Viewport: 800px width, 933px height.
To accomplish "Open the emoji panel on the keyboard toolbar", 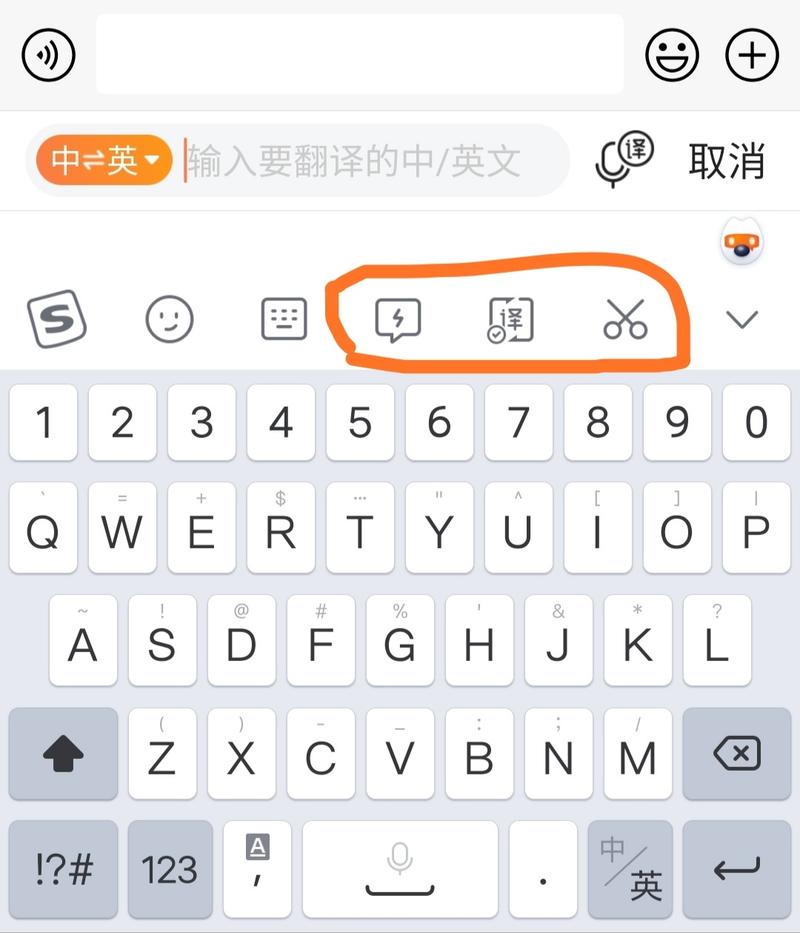I will (169, 319).
